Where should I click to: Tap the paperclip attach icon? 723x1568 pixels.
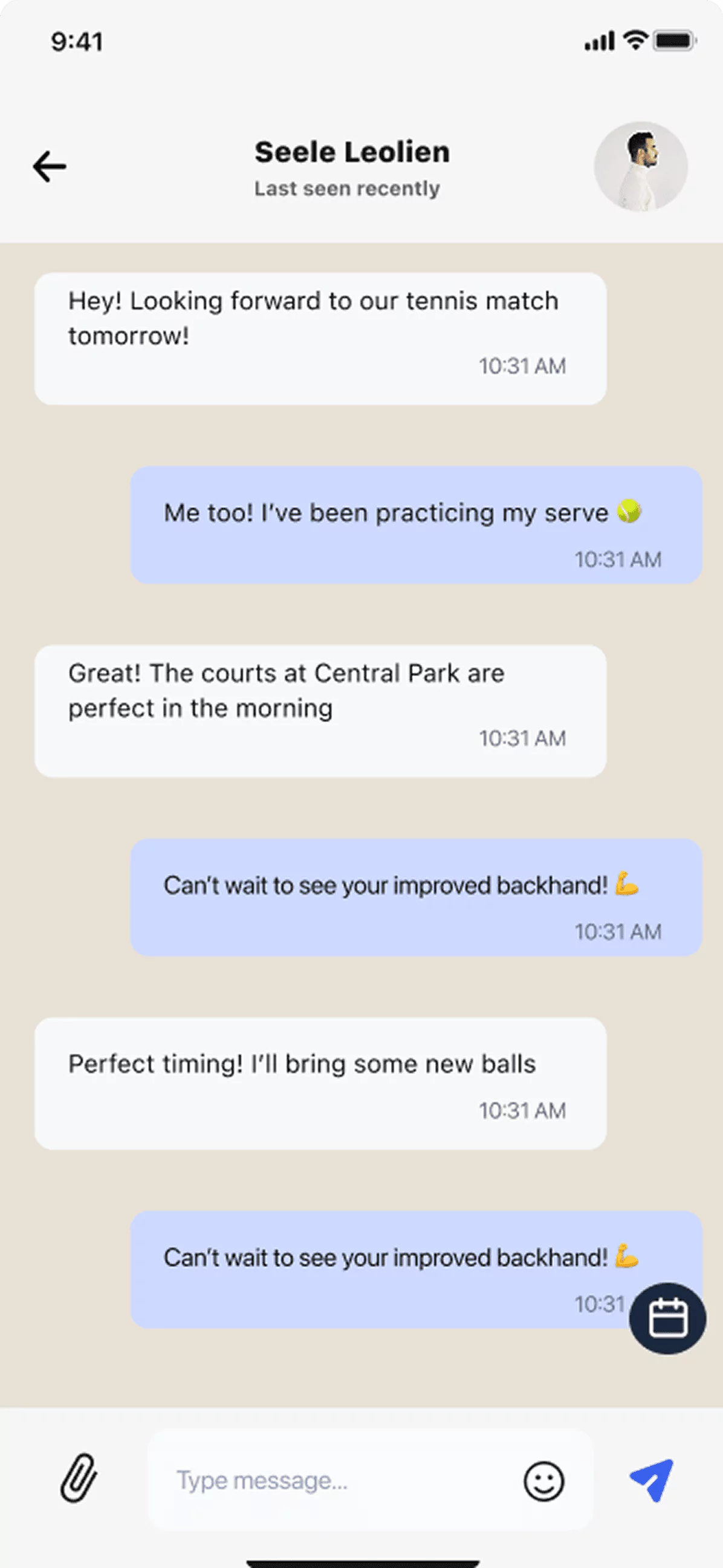click(79, 1479)
